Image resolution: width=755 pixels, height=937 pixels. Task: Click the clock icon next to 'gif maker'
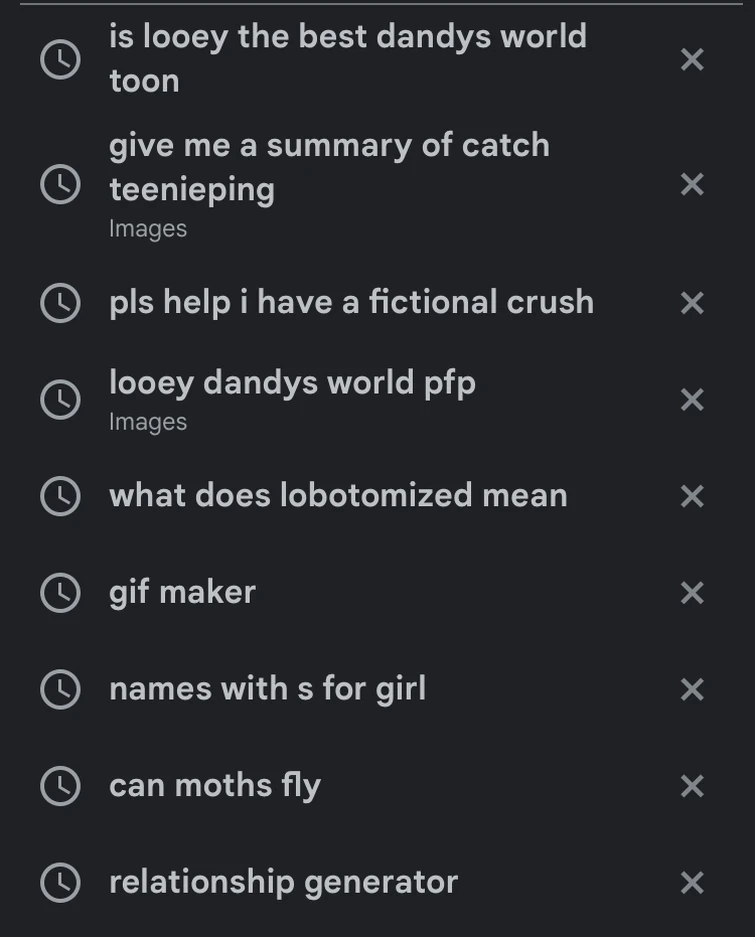tap(60, 591)
